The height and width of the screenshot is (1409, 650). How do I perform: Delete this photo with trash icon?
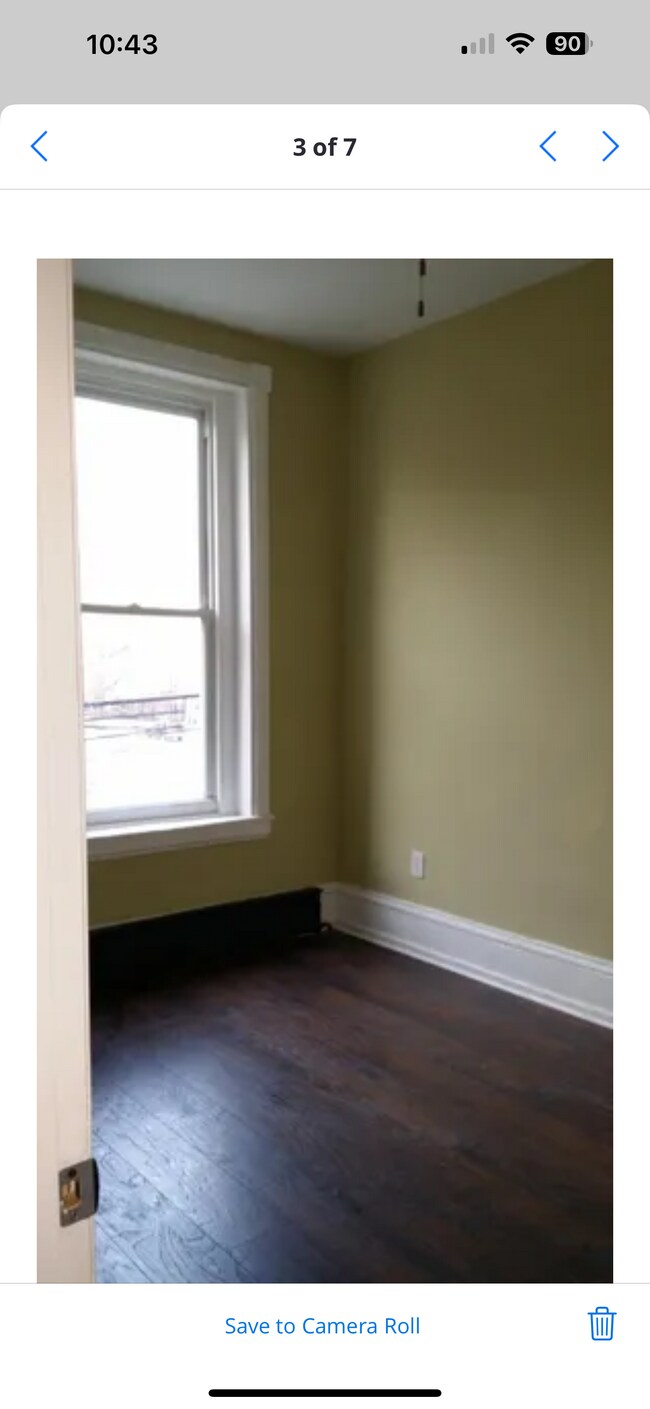(601, 1324)
